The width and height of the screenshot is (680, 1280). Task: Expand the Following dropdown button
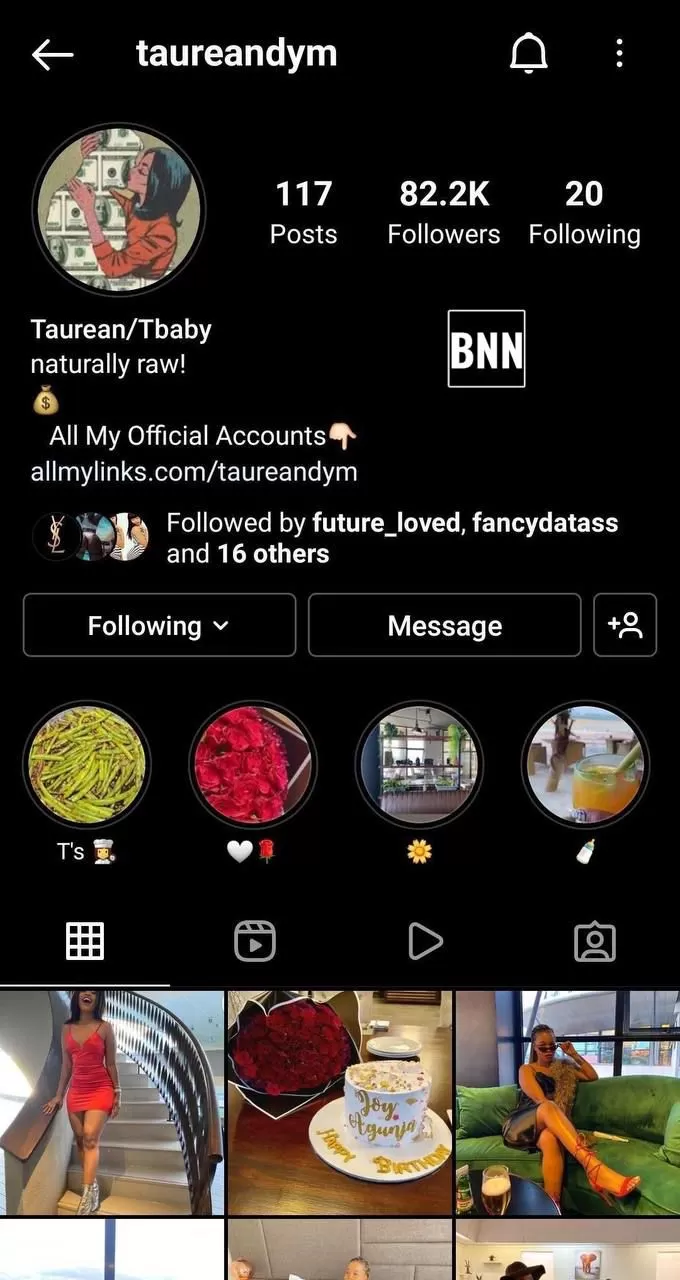click(x=159, y=626)
